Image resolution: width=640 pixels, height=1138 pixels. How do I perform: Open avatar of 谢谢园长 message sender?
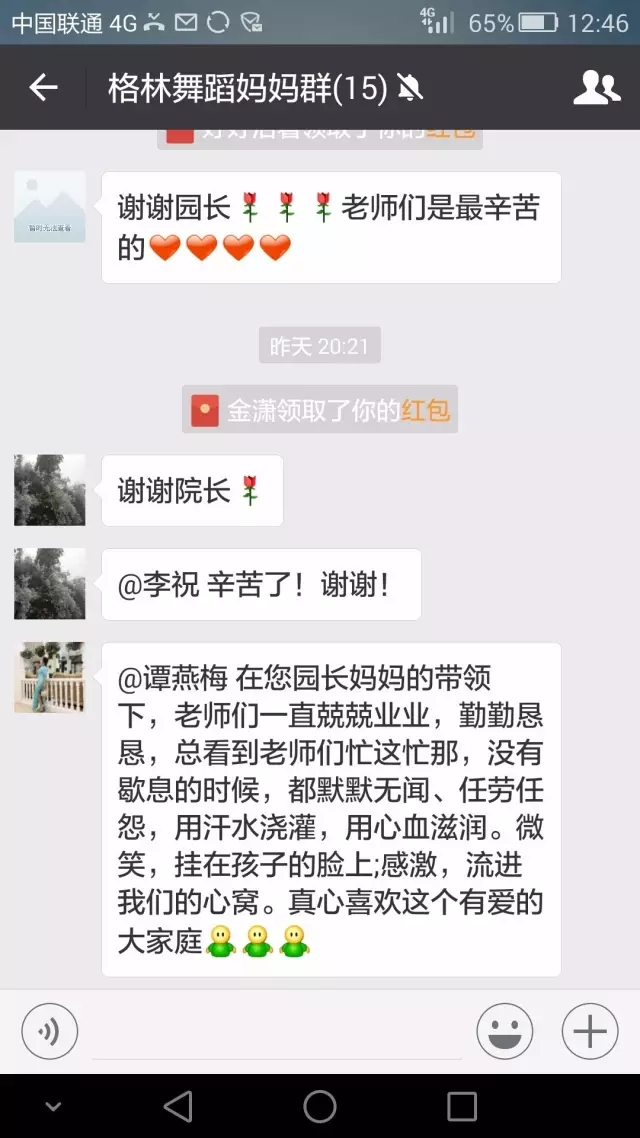pos(49,207)
